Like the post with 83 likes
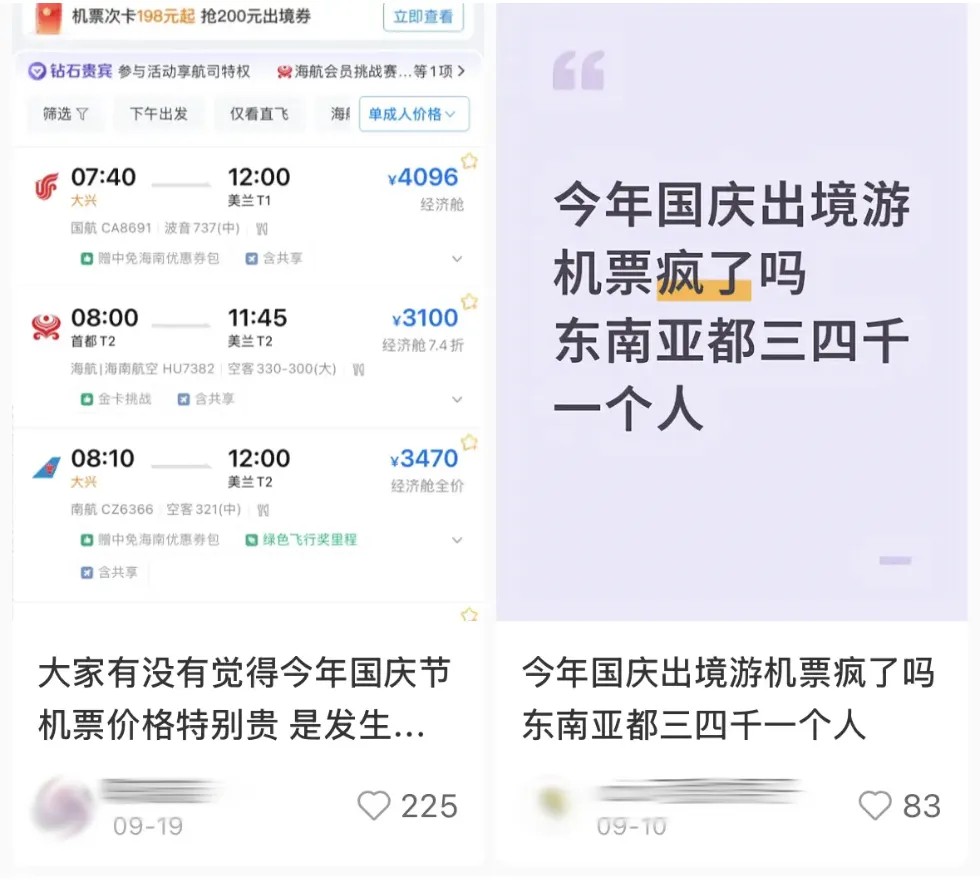980x880 pixels. point(875,806)
